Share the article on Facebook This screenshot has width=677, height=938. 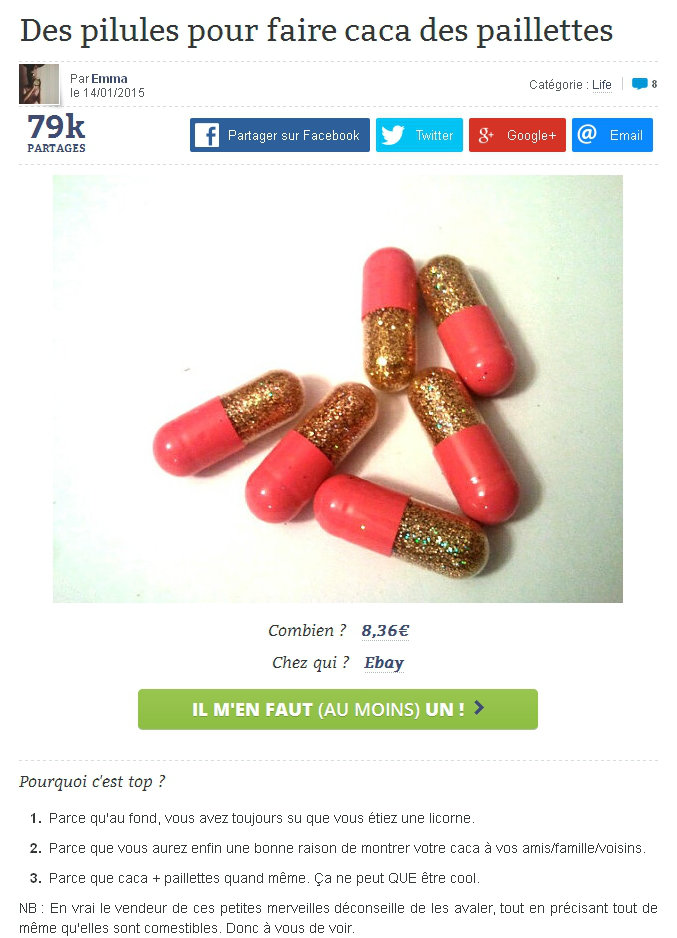(x=279, y=135)
